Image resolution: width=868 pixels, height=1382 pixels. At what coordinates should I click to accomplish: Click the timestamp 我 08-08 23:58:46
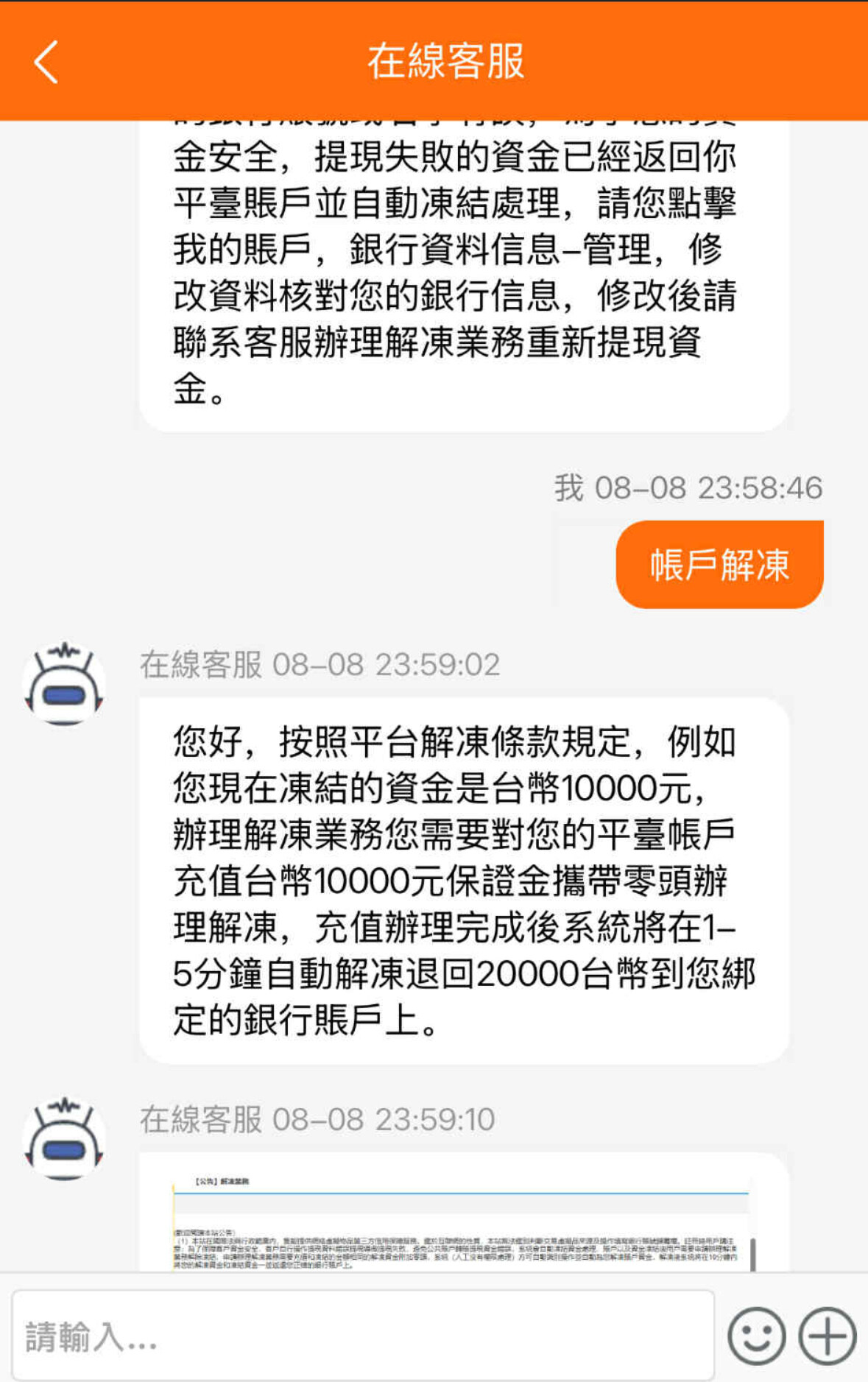pyautogui.click(x=685, y=486)
